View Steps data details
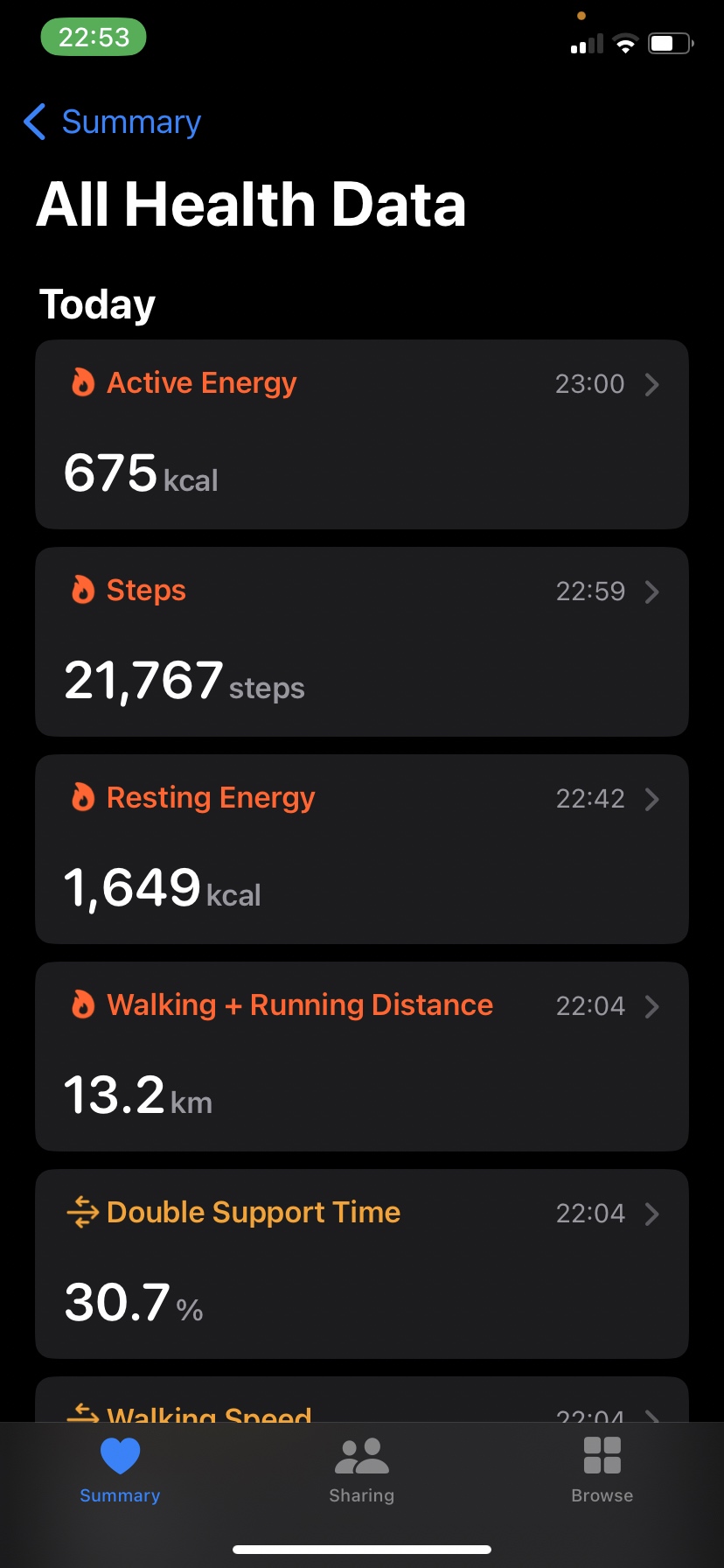This screenshot has height=1568, width=724. click(361, 641)
